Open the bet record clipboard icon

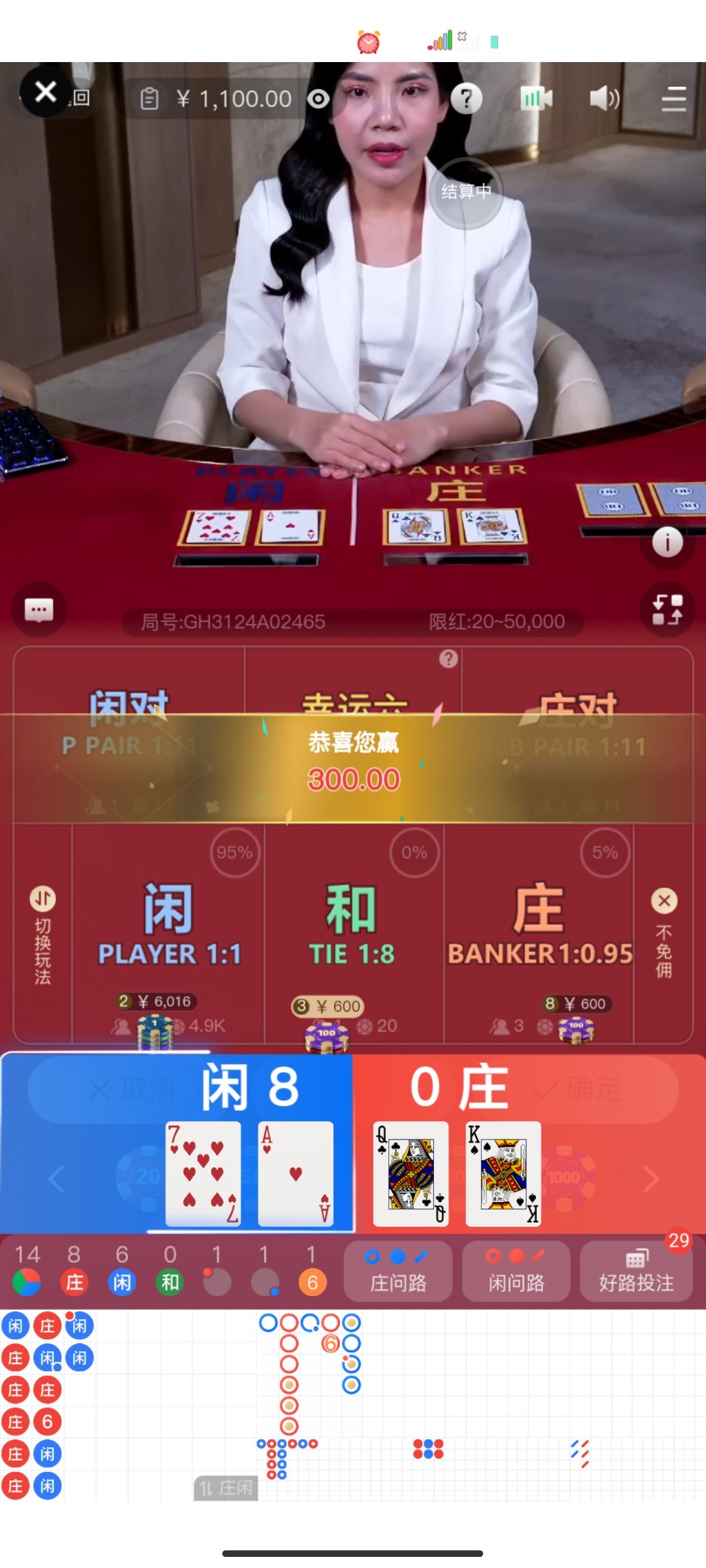(150, 99)
